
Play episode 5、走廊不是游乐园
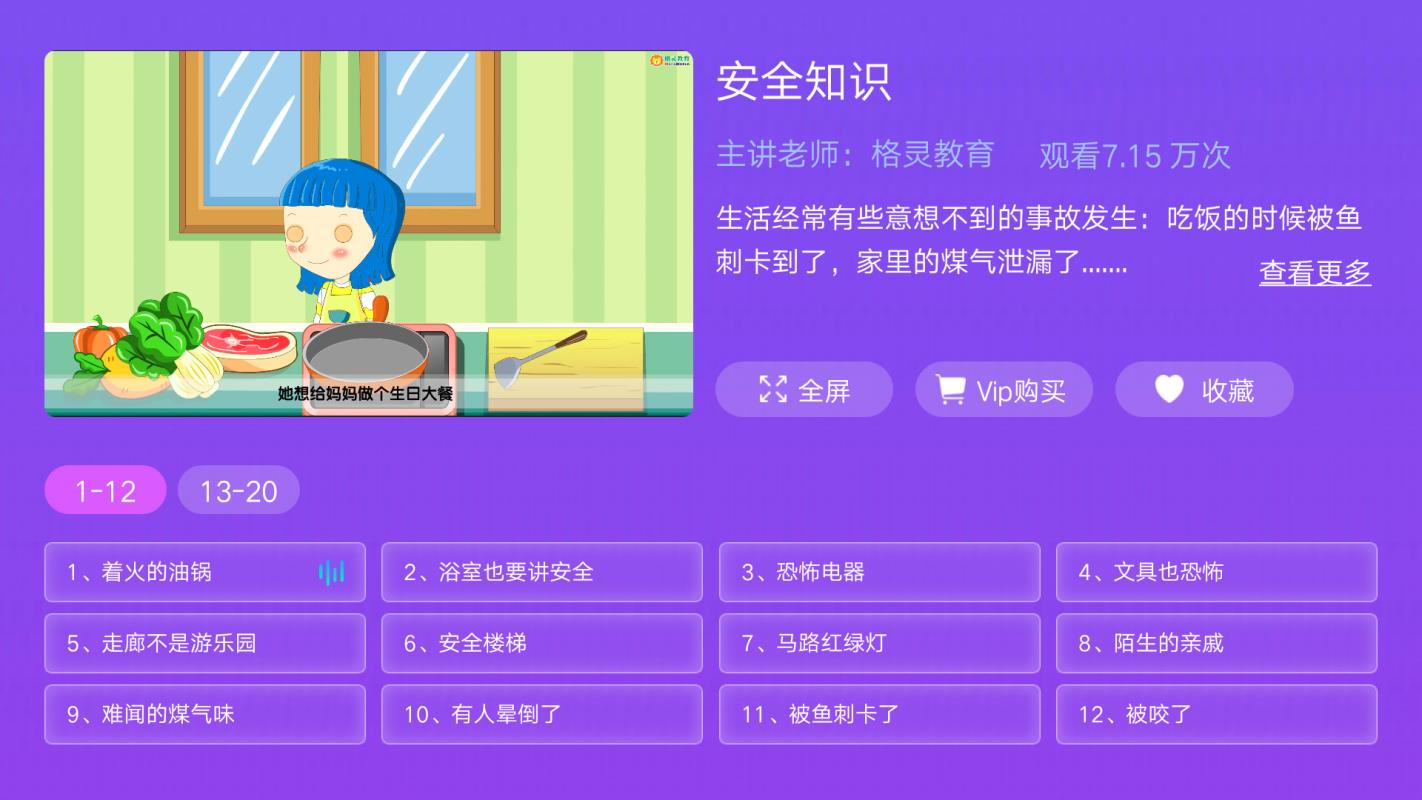click(204, 643)
